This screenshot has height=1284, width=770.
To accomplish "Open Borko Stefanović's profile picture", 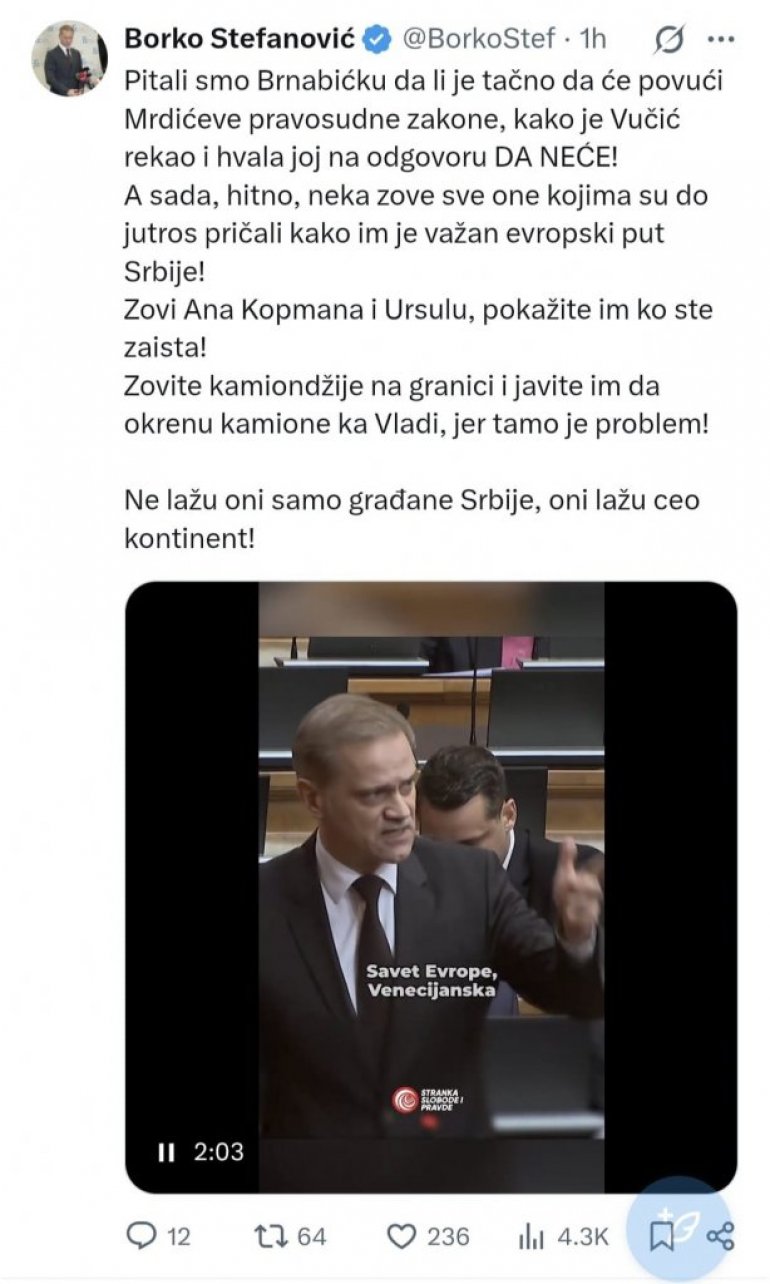I will point(69,57).
